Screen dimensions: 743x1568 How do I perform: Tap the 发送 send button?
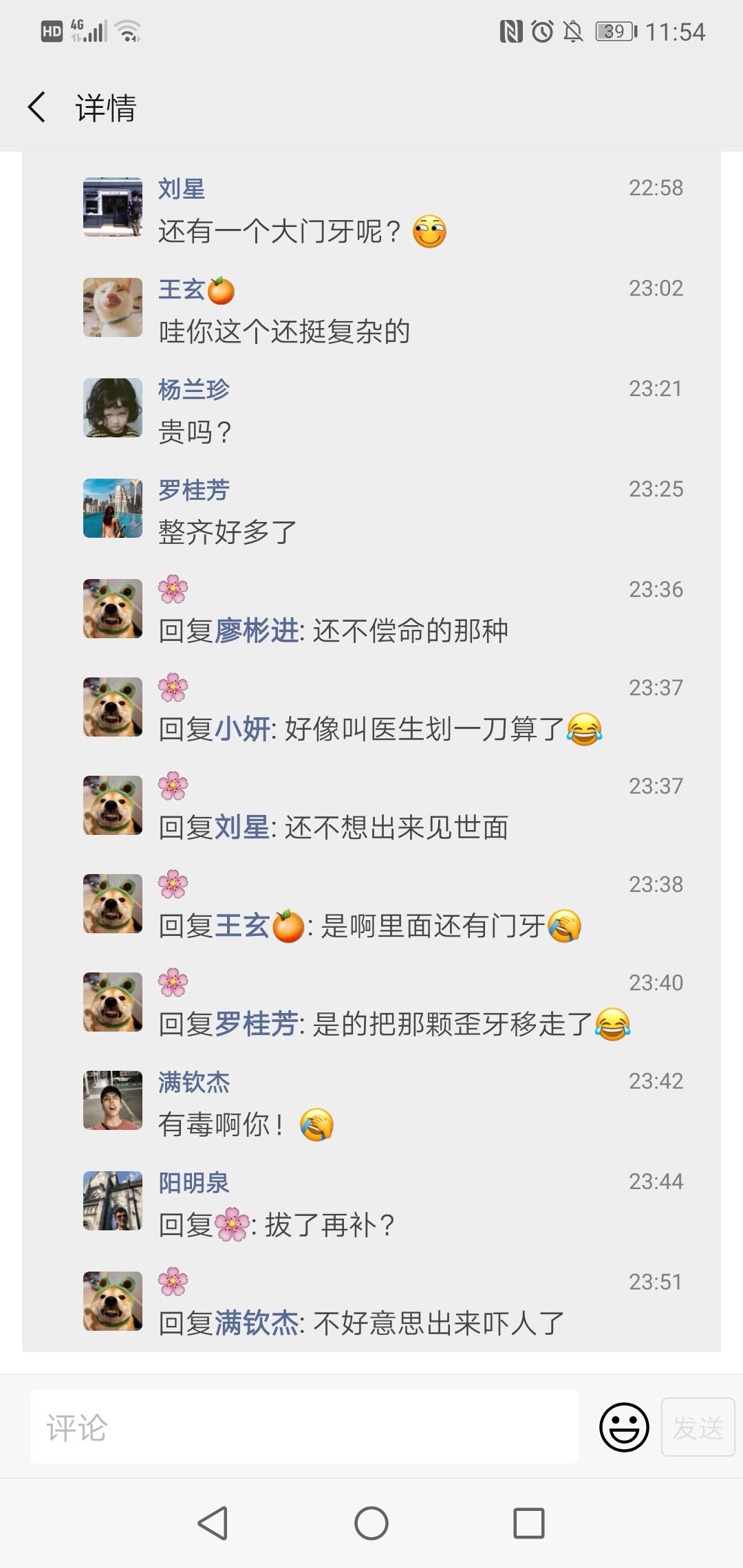698,1427
